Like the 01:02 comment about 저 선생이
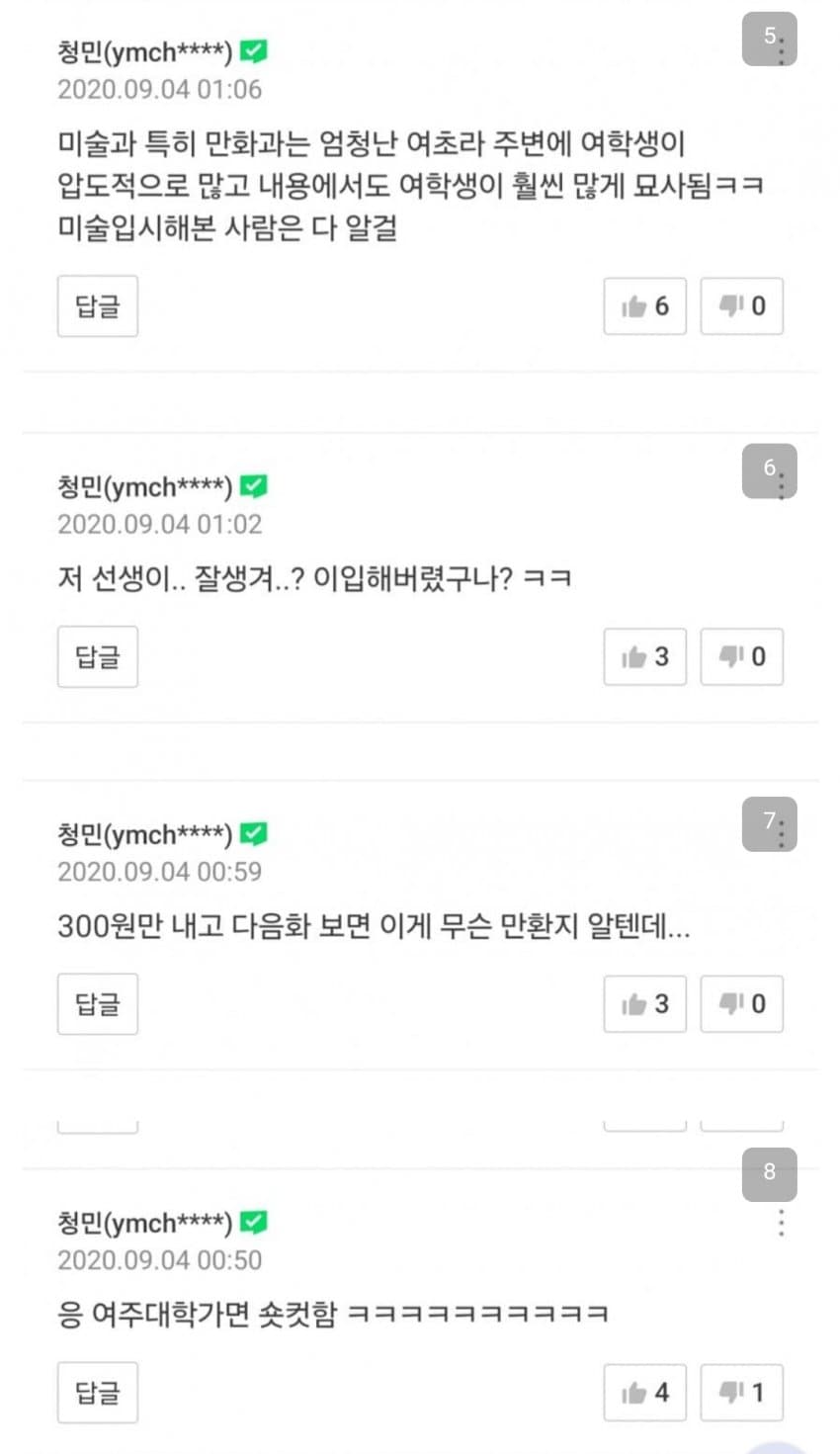 point(644,656)
